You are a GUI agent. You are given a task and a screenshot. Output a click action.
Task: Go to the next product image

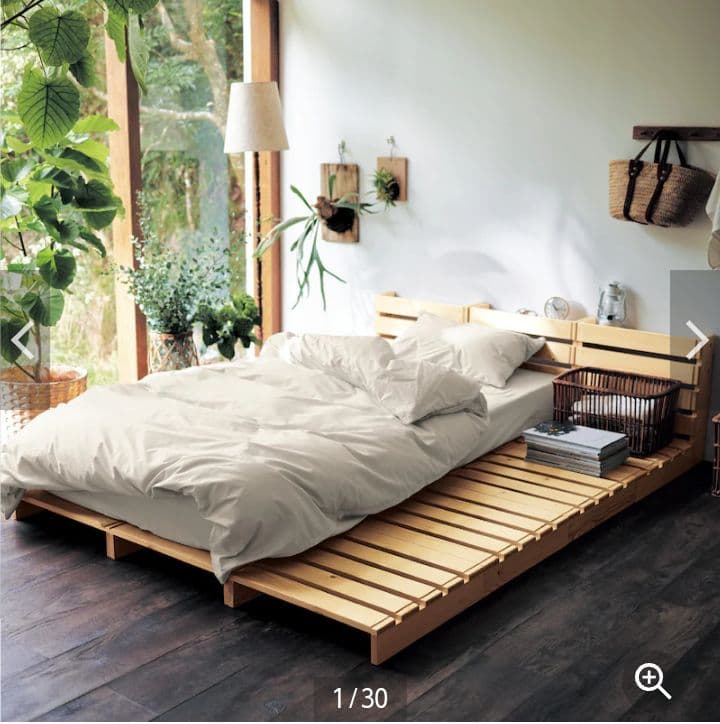pos(696,340)
